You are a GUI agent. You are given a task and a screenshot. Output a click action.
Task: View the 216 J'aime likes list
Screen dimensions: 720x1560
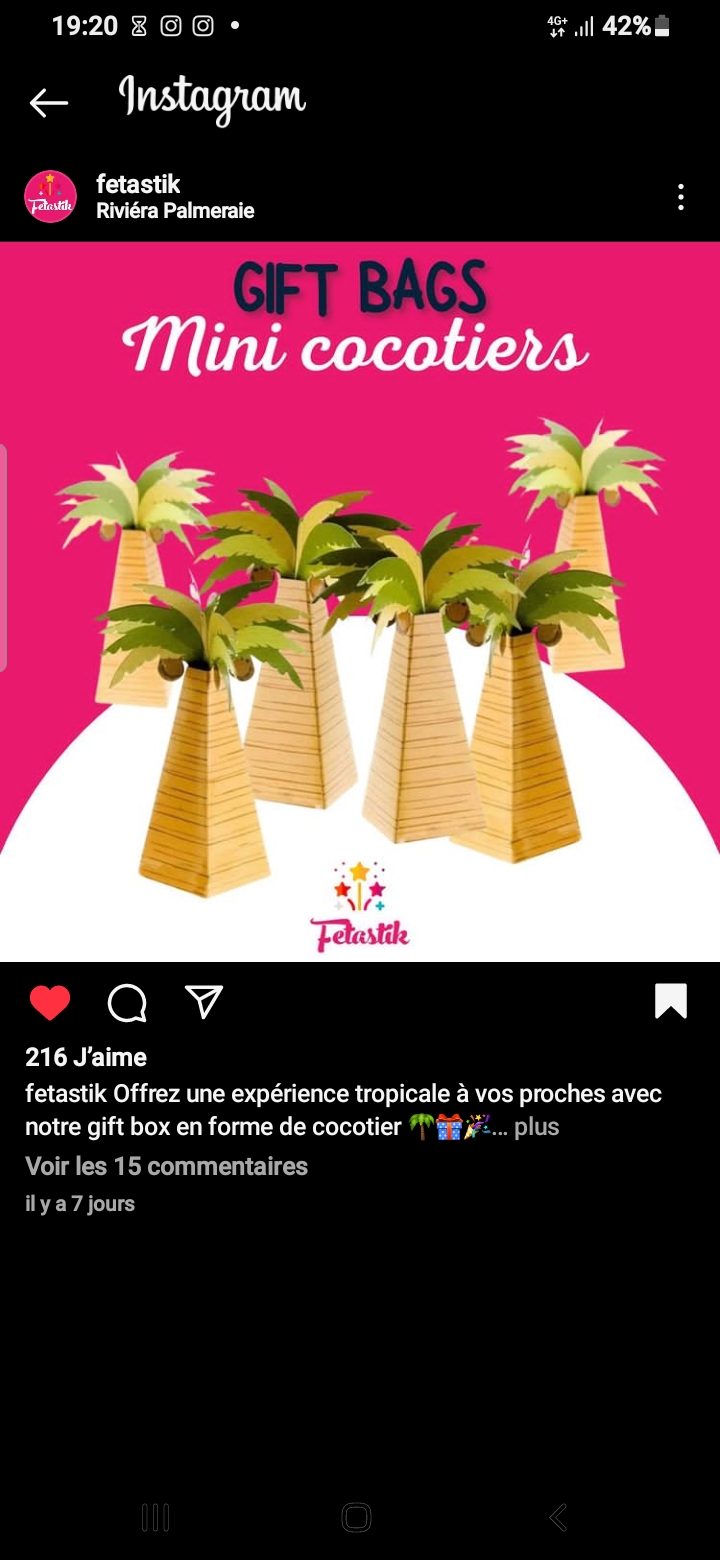click(86, 1057)
